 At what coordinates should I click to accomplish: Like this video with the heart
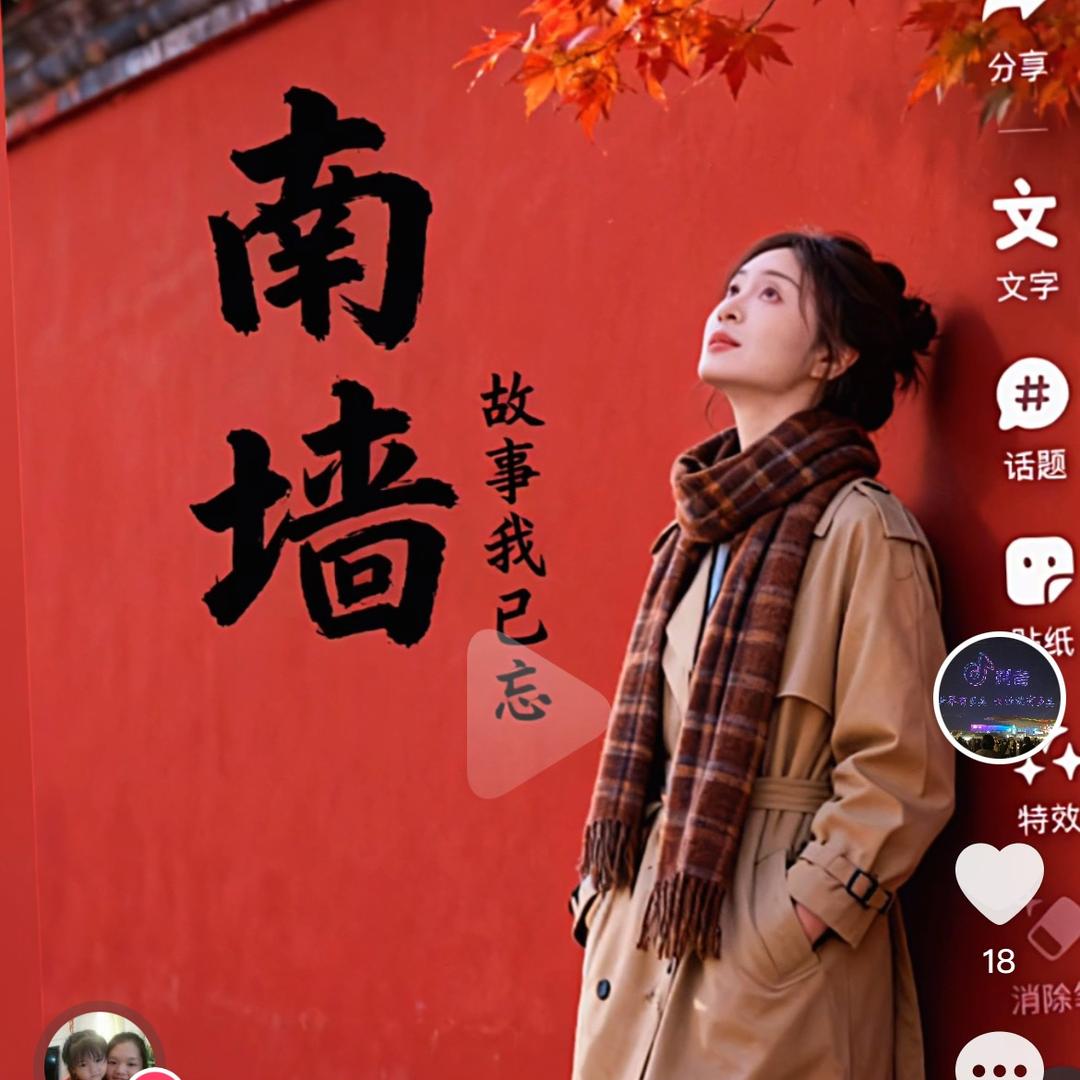(x=999, y=882)
